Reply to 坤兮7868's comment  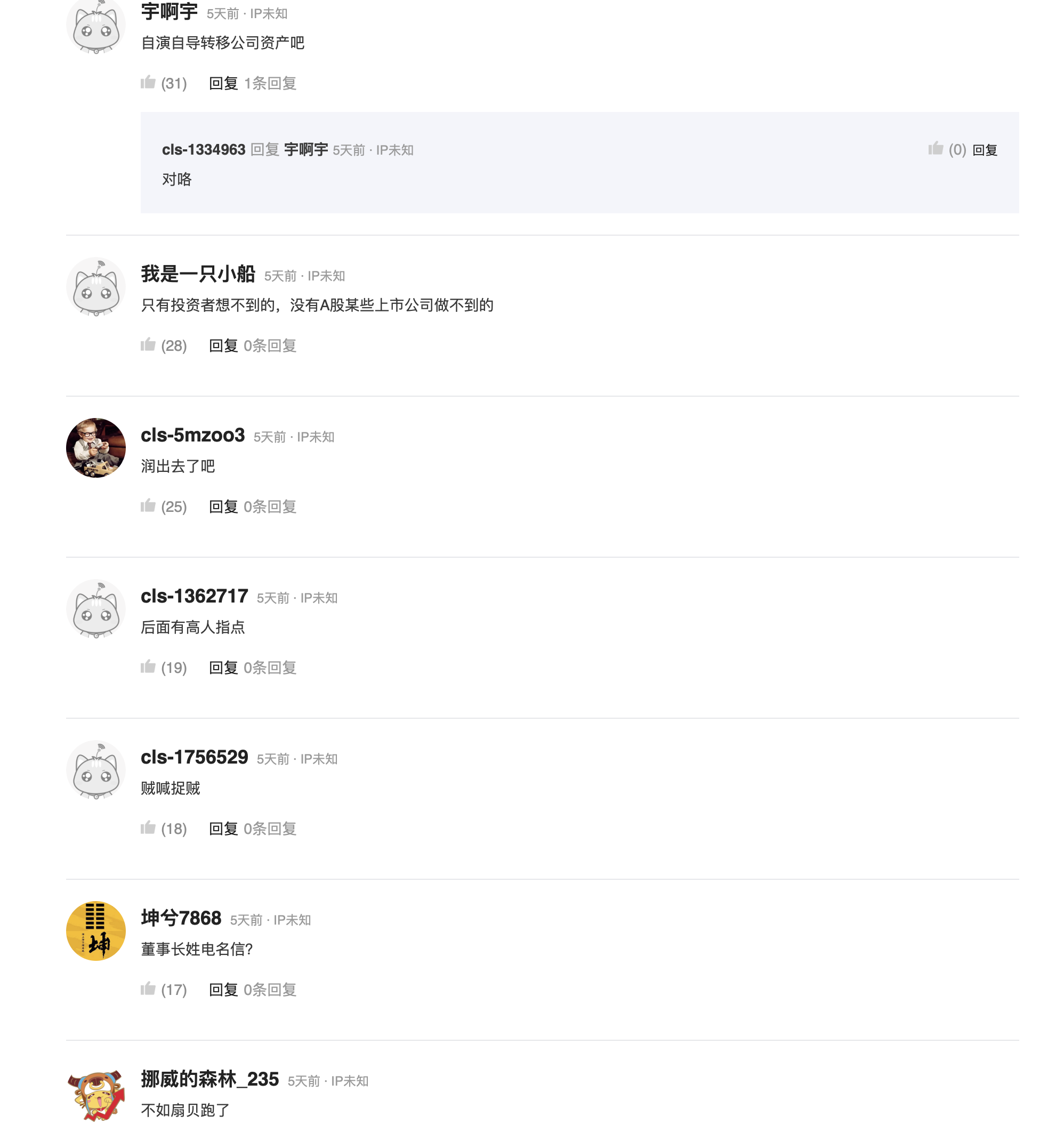click(223, 990)
